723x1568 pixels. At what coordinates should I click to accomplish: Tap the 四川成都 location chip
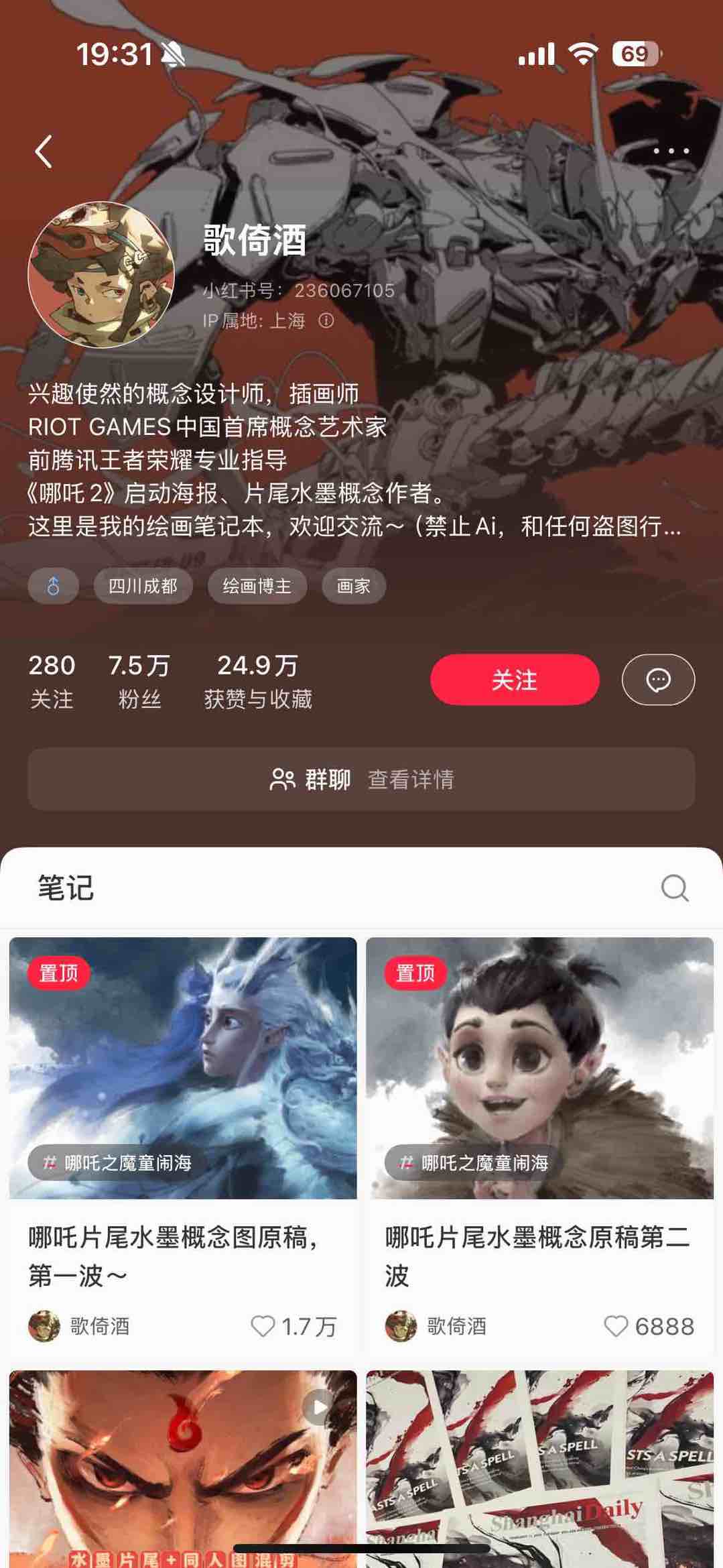tap(143, 587)
